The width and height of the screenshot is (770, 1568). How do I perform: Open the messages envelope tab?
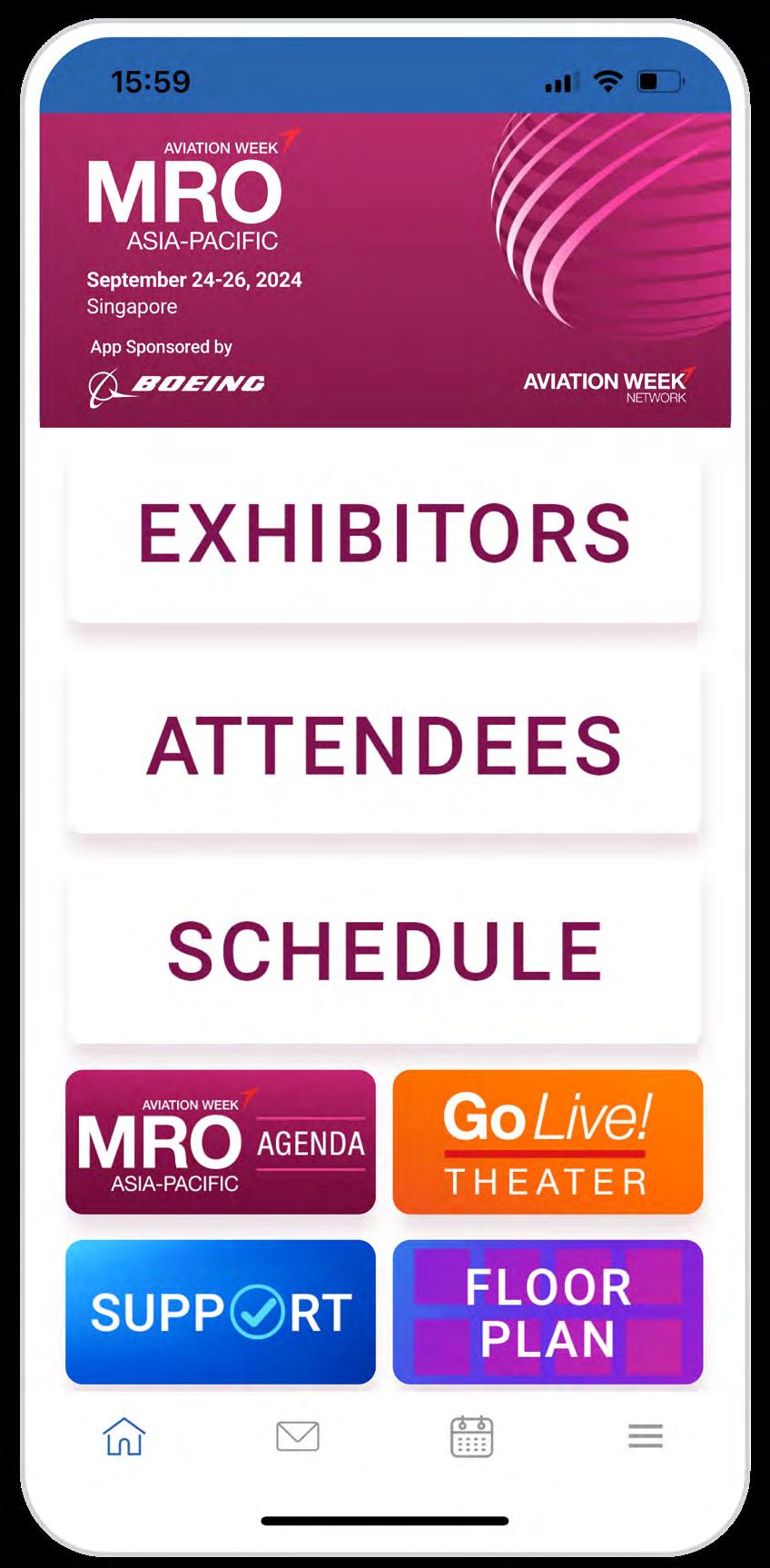pyautogui.click(x=298, y=1436)
